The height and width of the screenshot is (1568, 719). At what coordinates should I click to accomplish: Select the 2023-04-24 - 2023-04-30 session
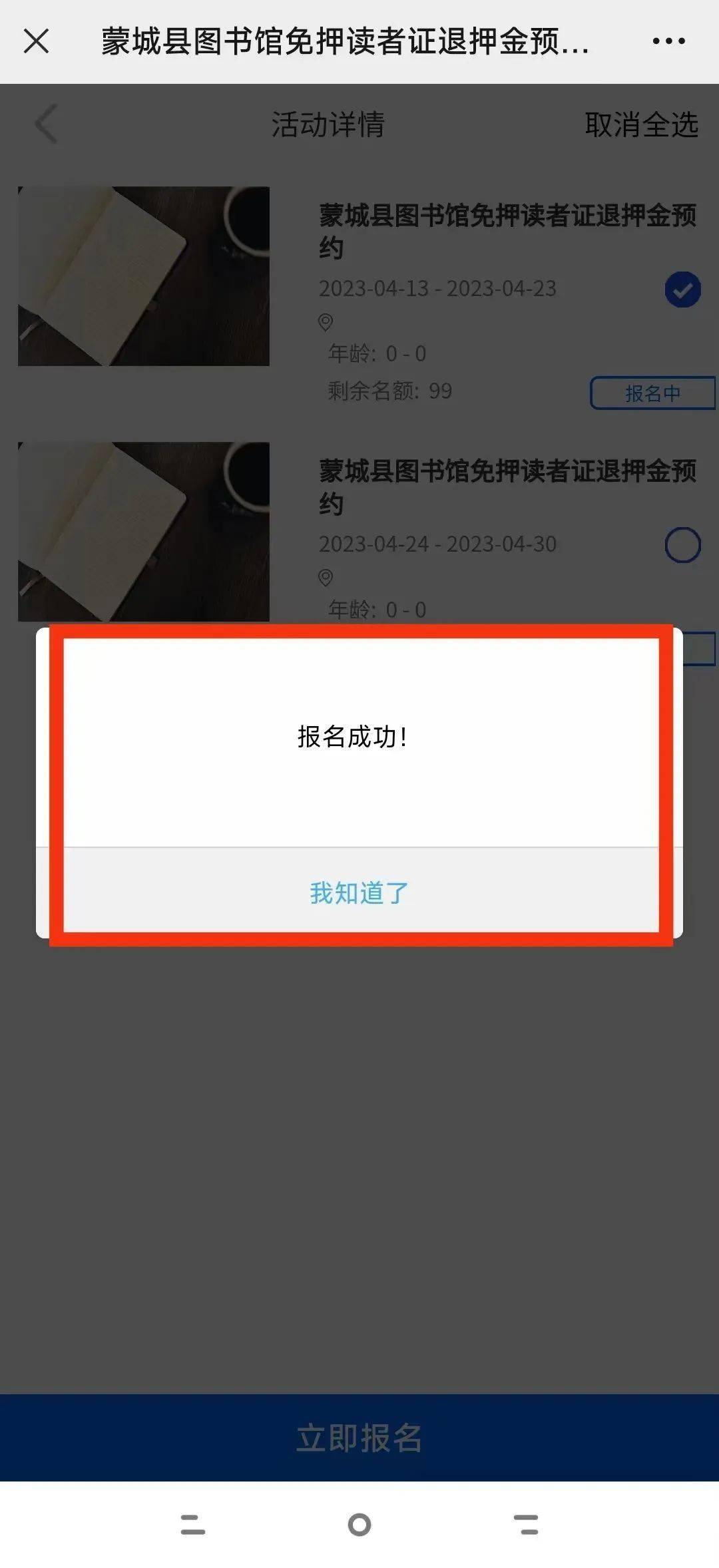(x=682, y=545)
